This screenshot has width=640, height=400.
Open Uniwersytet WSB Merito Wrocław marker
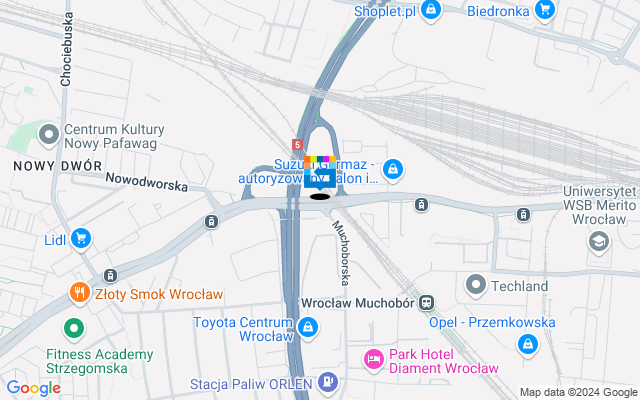(598, 241)
